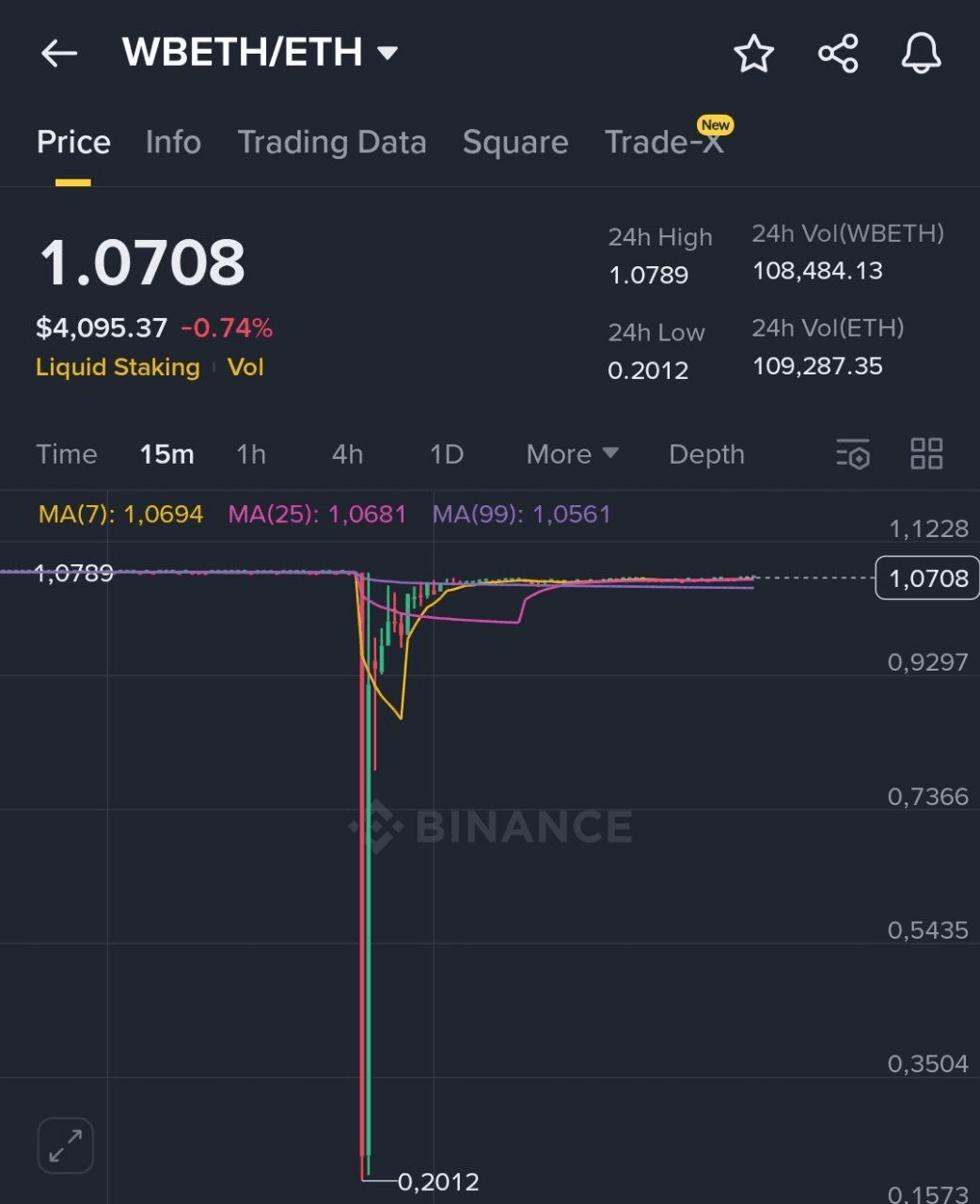
Task: Expand the More intervals dropdown
Action: [572, 454]
